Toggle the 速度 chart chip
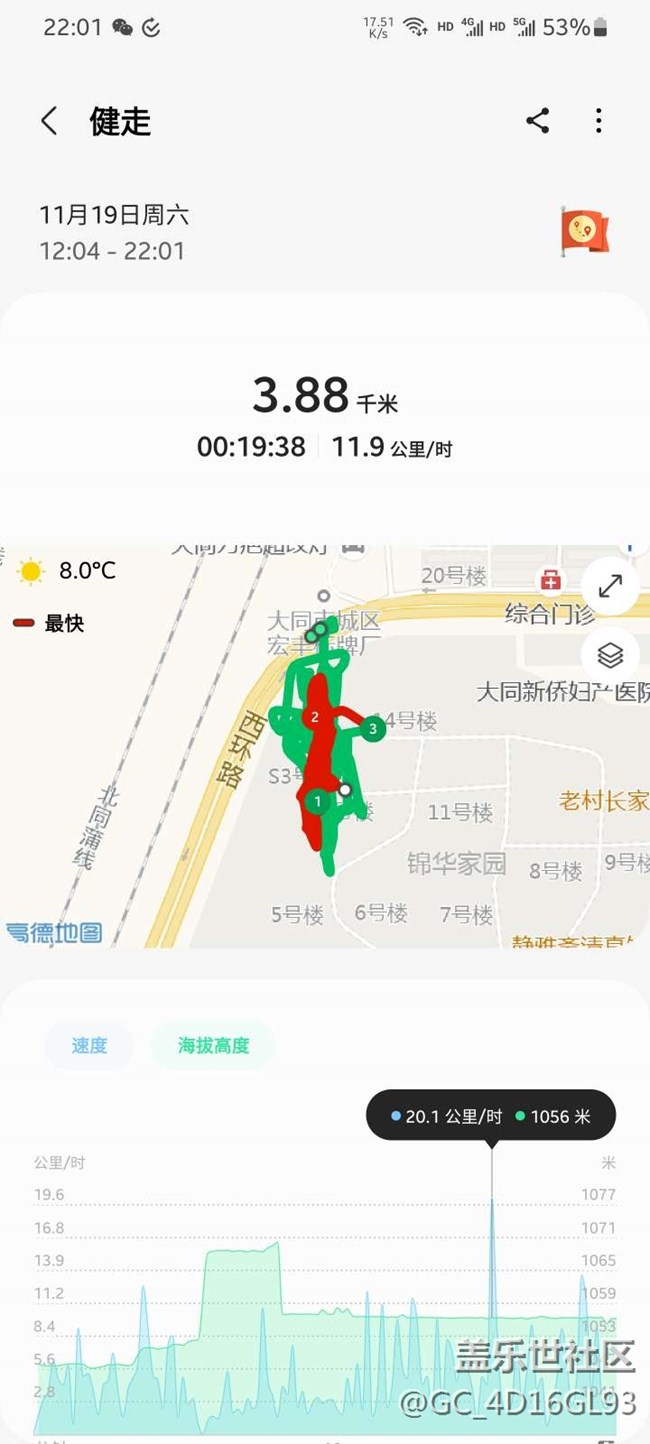This screenshot has height=1444, width=650. 89,1046
